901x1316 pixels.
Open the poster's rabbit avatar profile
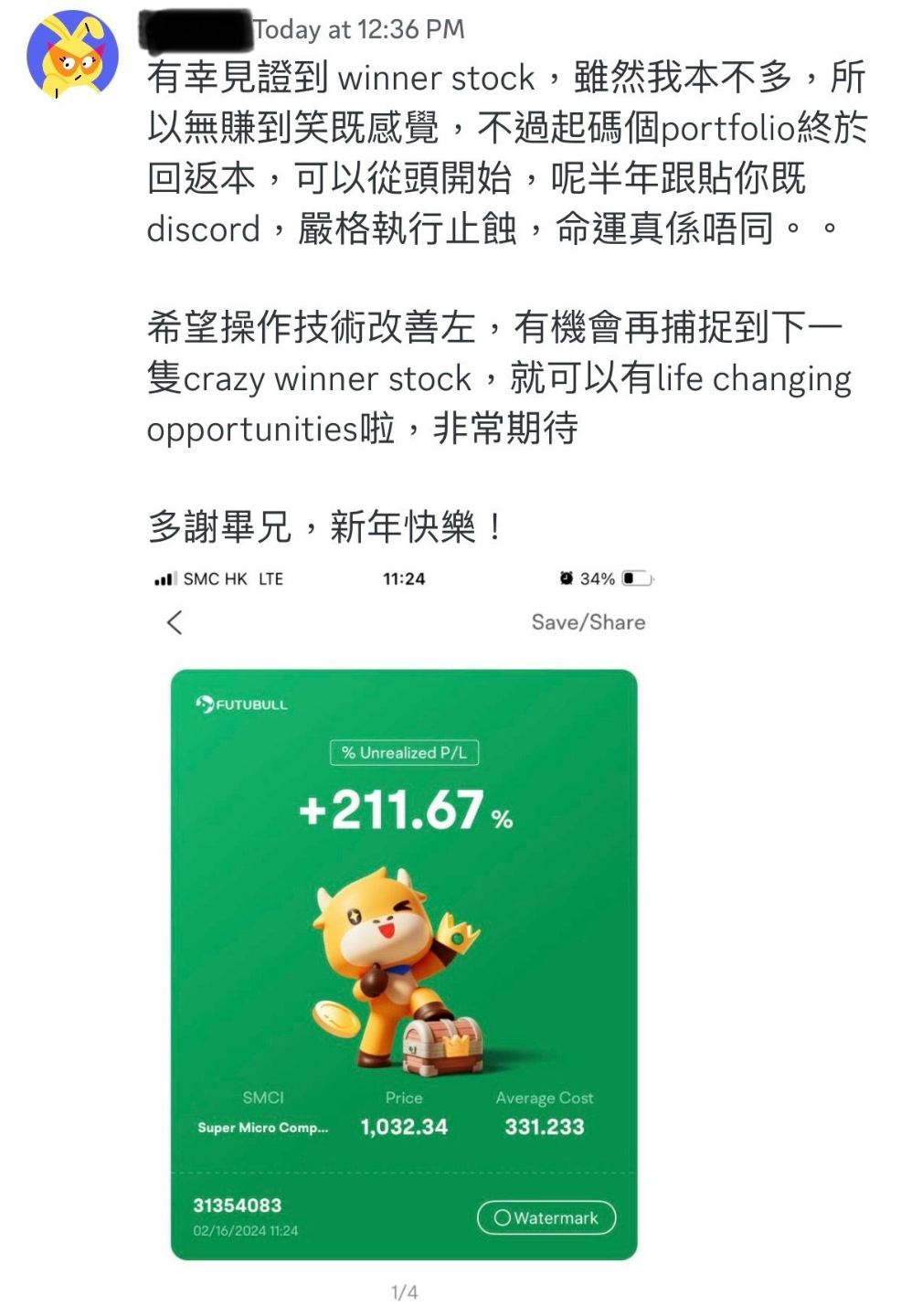72,54
